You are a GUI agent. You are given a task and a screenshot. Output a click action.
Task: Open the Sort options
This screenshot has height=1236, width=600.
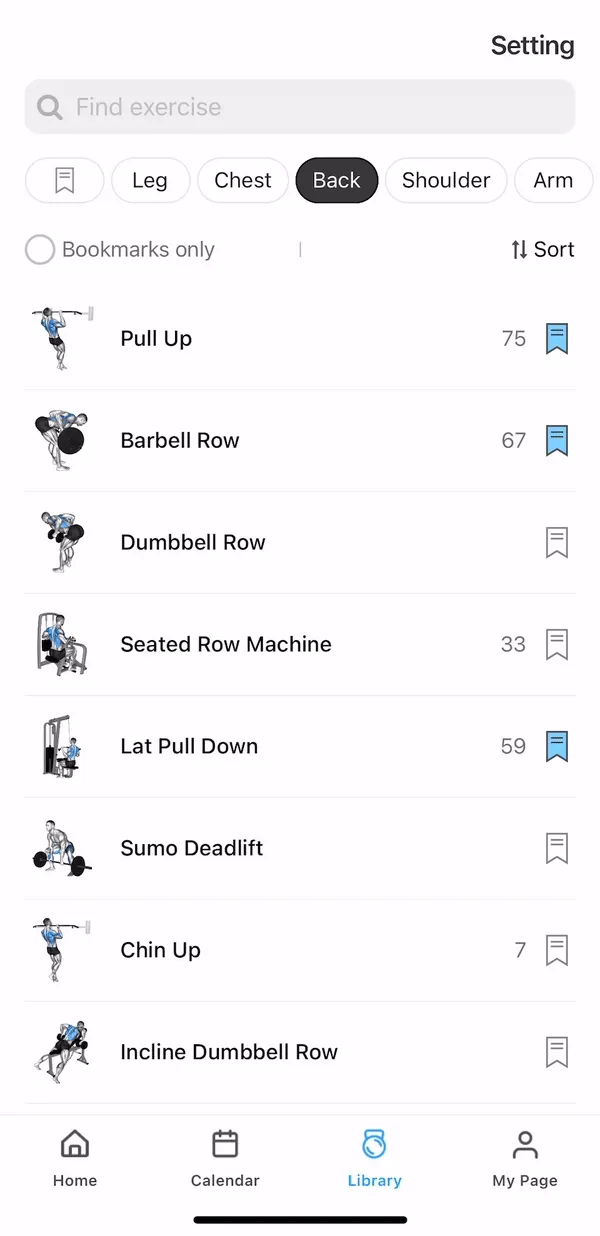(x=543, y=250)
